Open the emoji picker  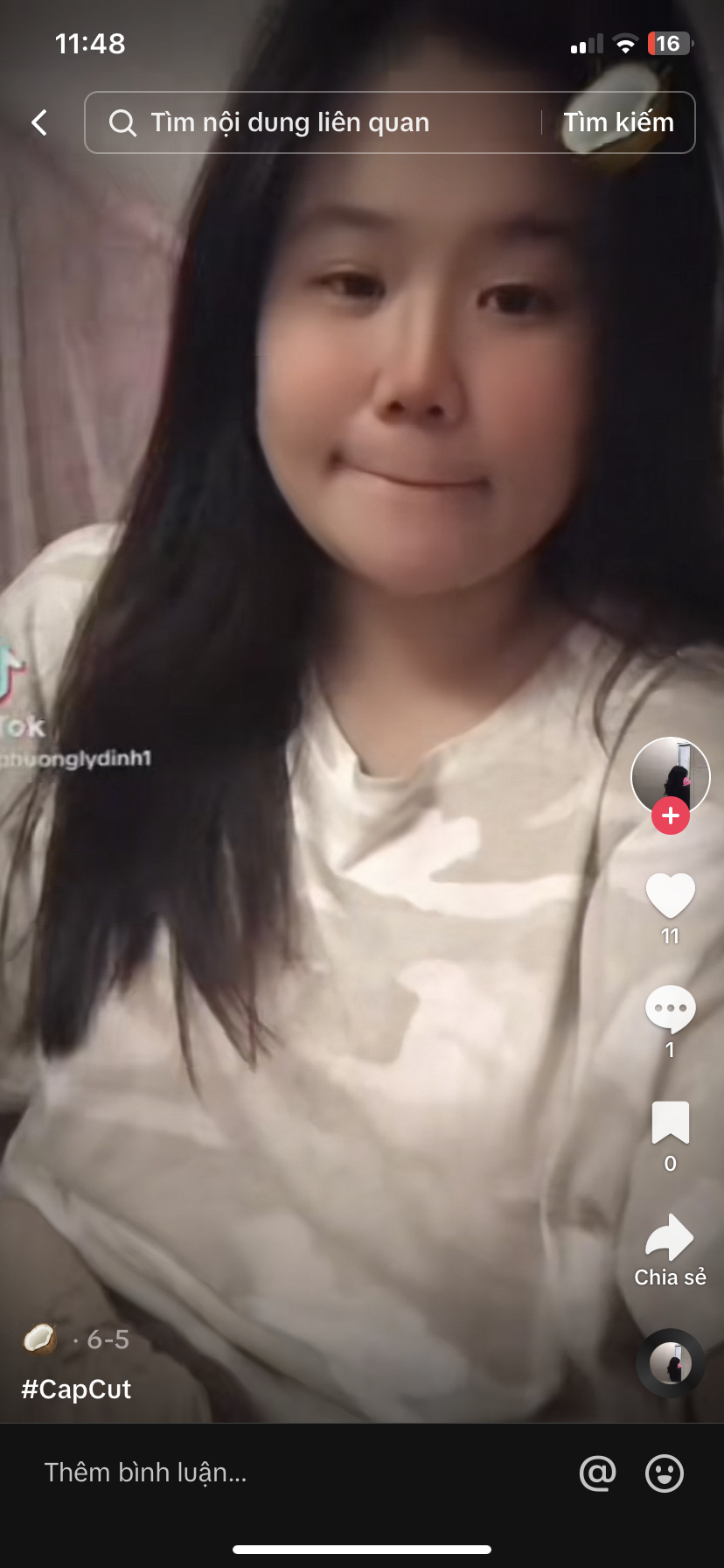[x=665, y=1473]
